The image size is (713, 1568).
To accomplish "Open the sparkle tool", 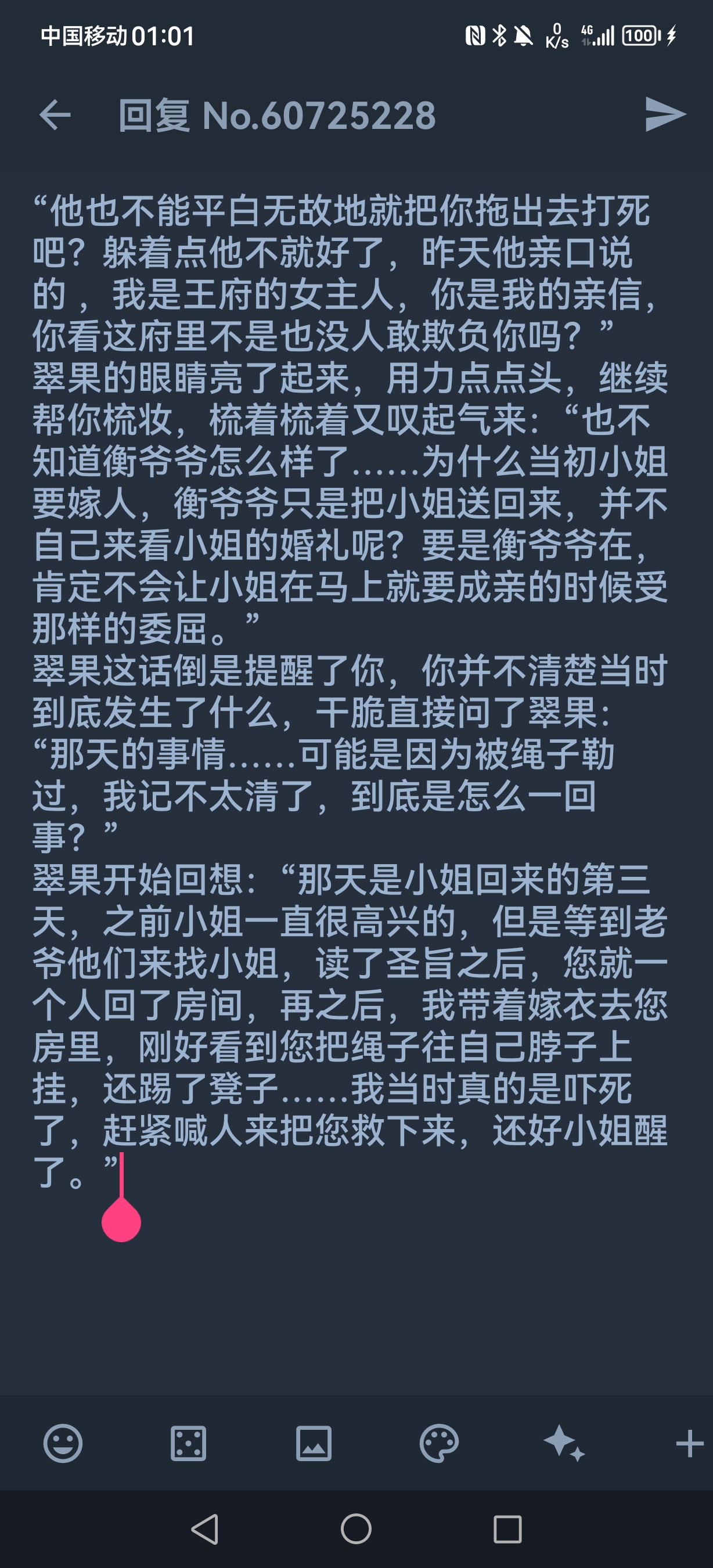I will click(x=564, y=1443).
